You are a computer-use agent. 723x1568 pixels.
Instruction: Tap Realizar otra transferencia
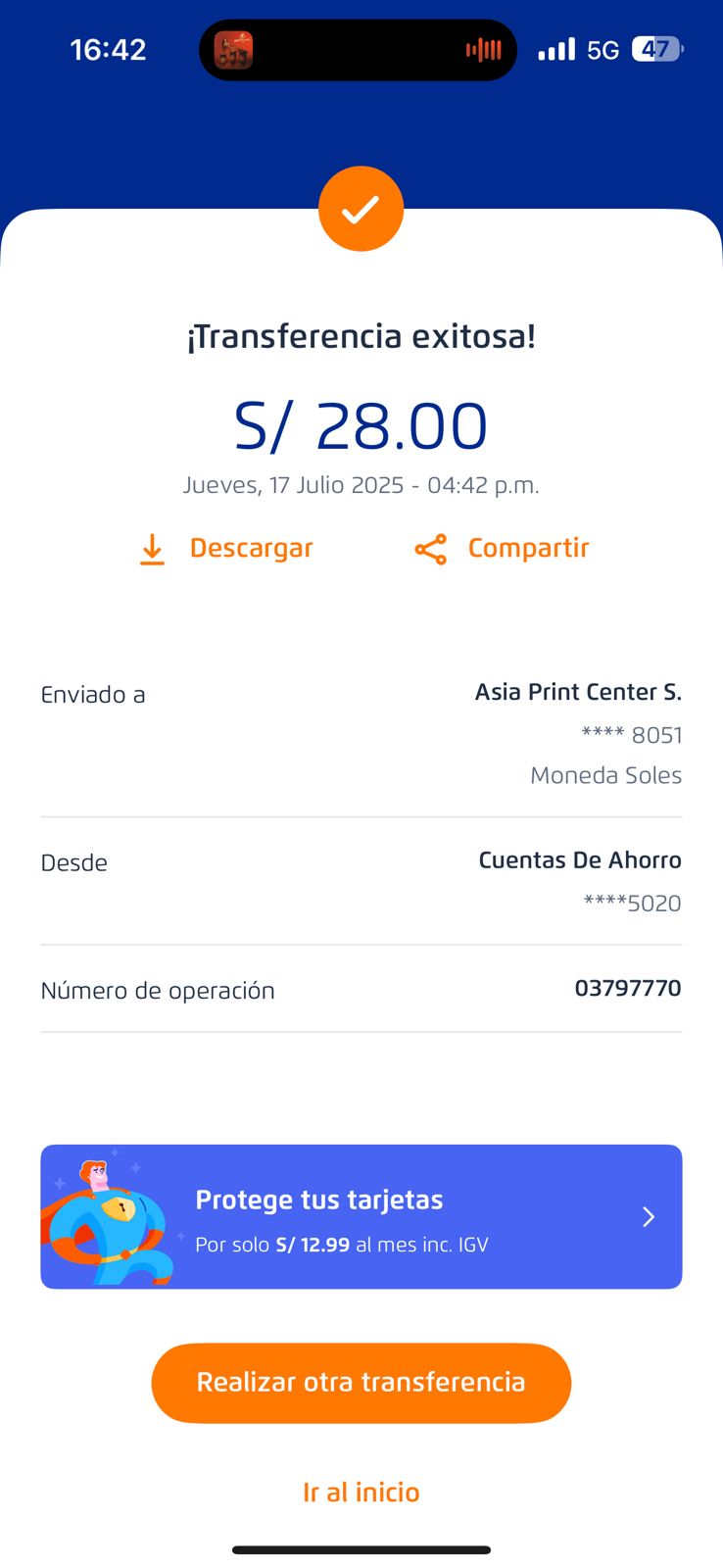click(361, 1382)
